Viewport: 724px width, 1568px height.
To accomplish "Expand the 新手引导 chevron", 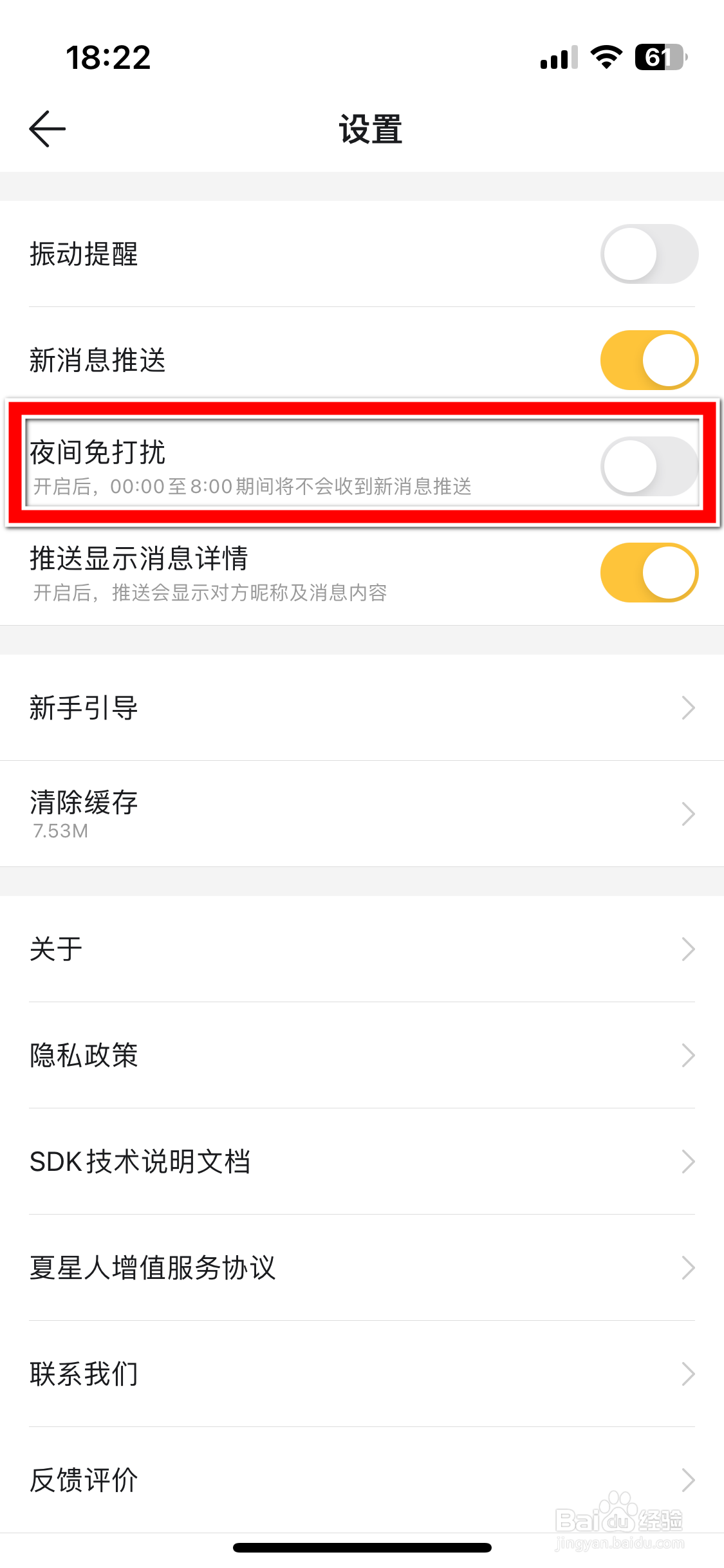I will (x=687, y=708).
